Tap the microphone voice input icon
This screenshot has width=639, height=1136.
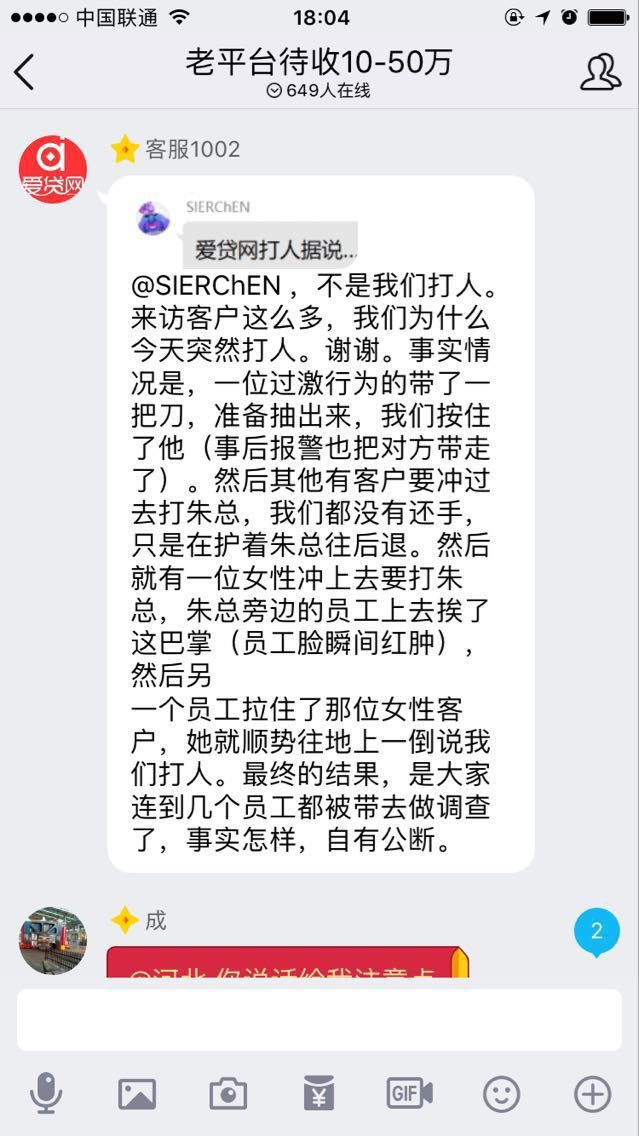point(45,1093)
